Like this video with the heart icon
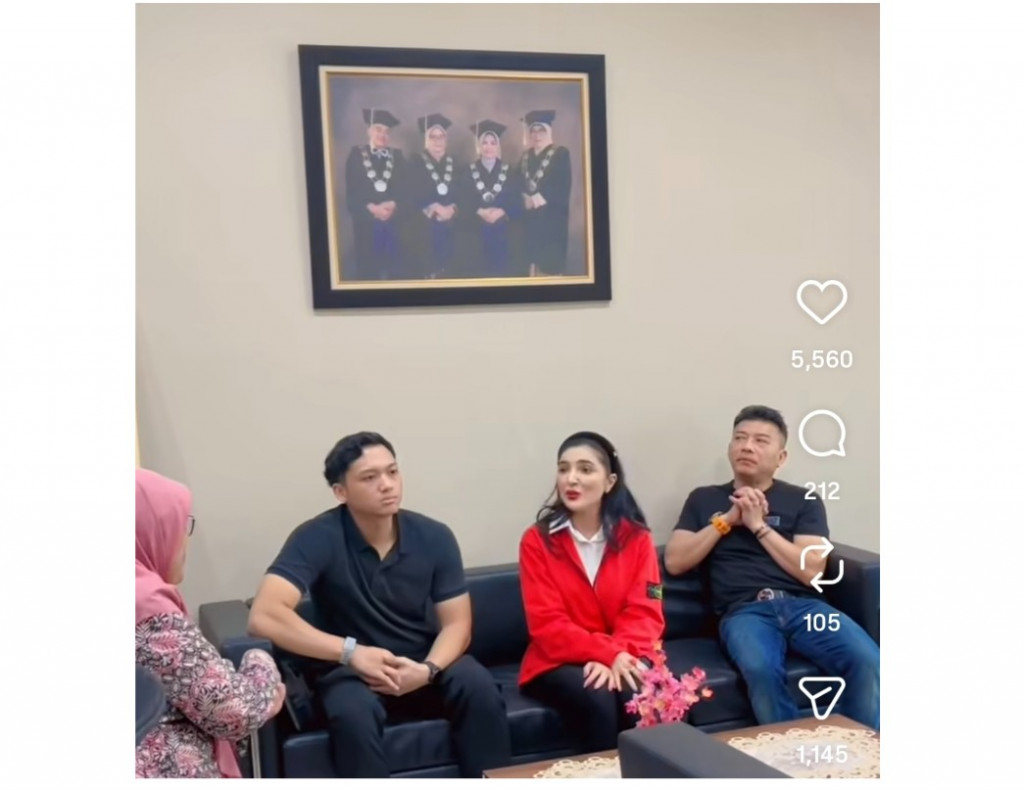The width and height of the screenshot is (1024, 790). click(x=821, y=301)
